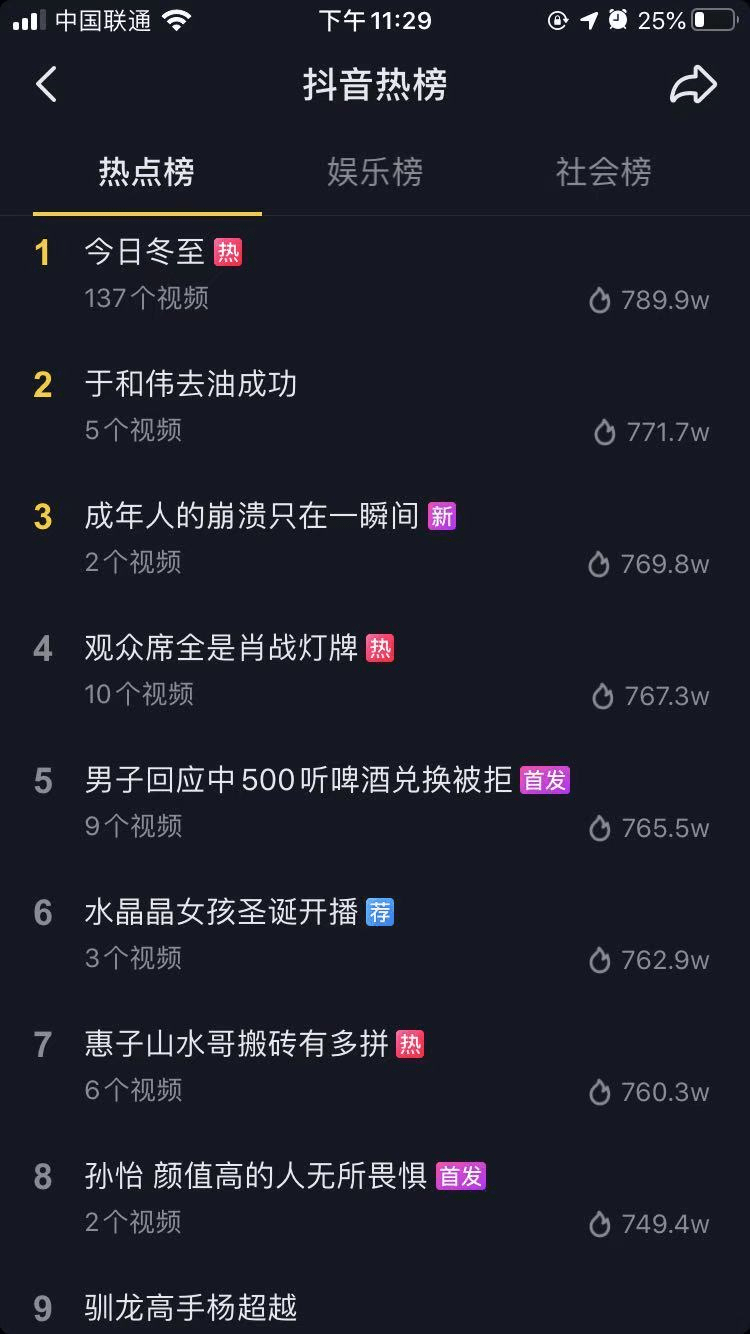Open the topic 于和伟去油成功
The image size is (750, 1334).
click(x=190, y=384)
